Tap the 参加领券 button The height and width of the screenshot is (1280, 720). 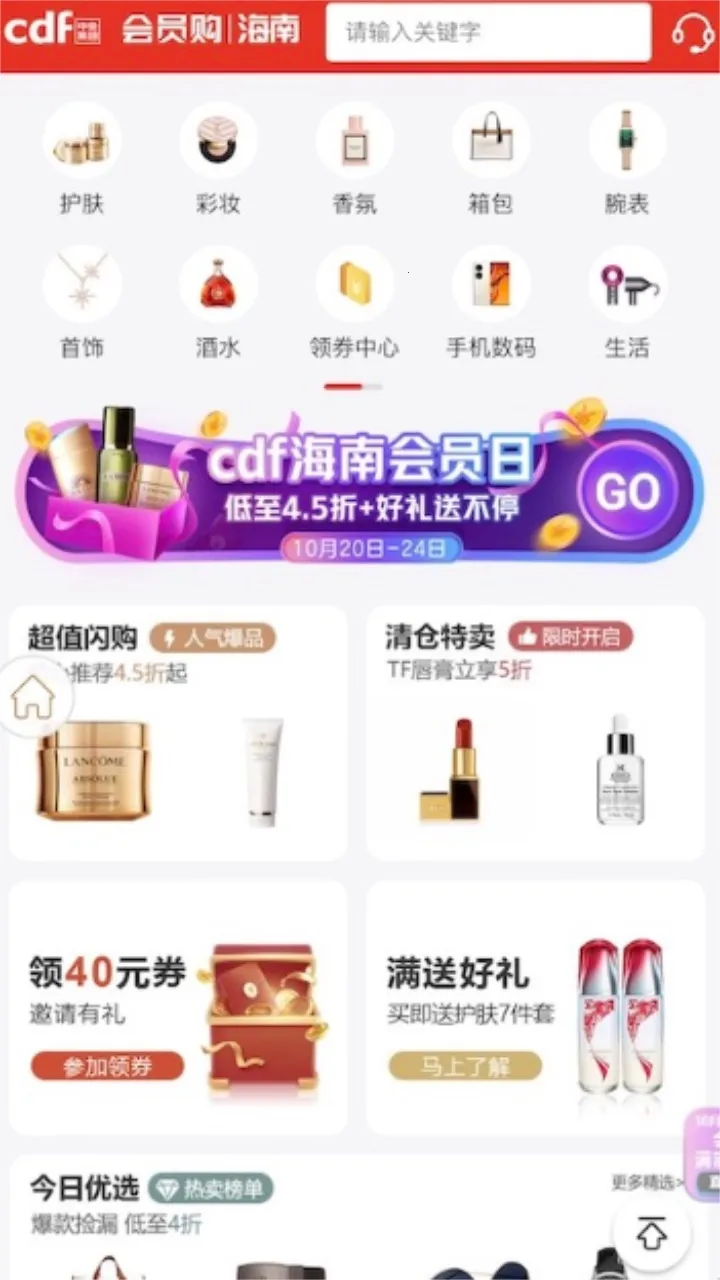(107, 1066)
